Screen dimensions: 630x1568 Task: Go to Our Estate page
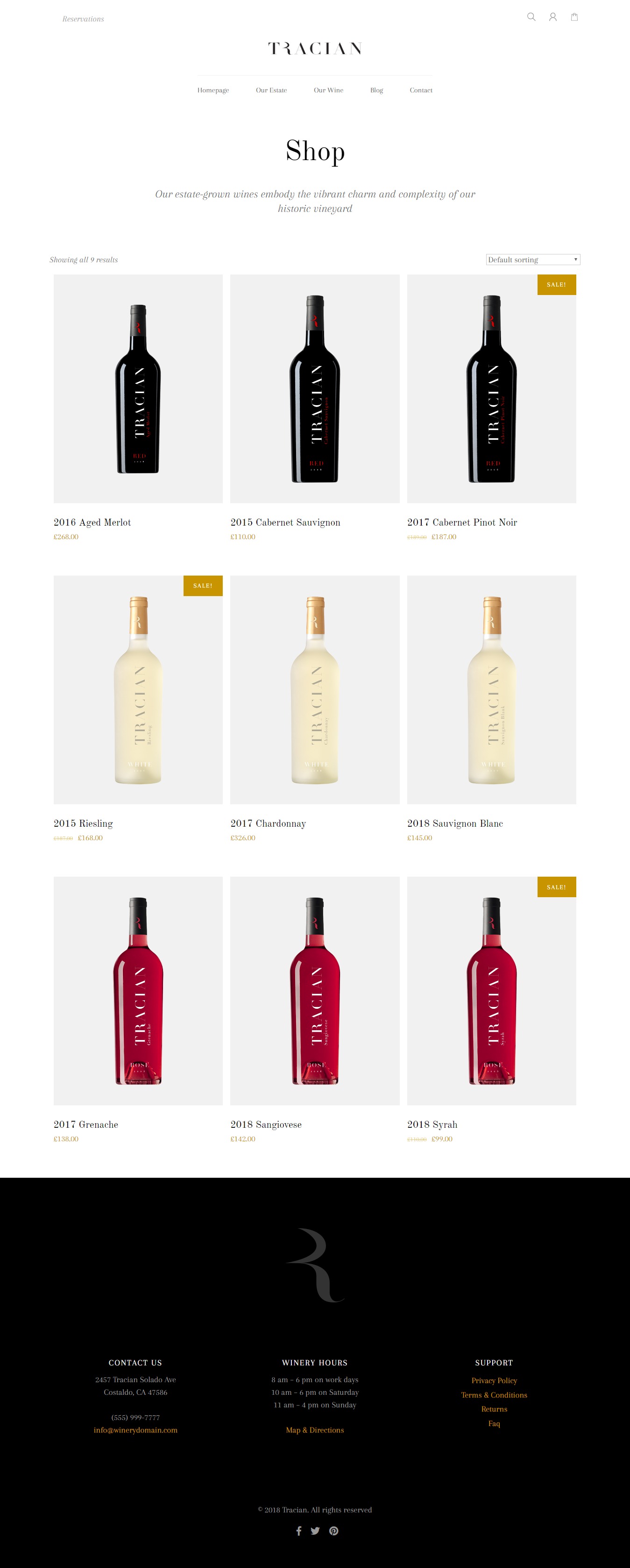tap(271, 90)
